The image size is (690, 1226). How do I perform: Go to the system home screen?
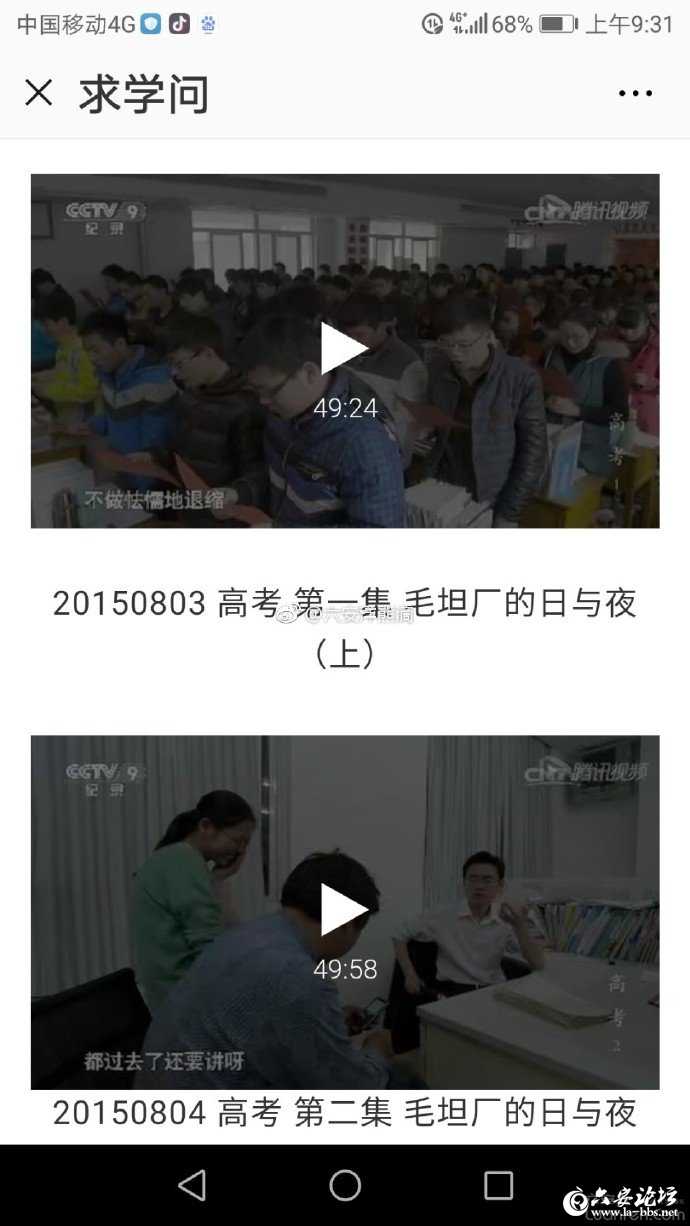coord(345,1185)
